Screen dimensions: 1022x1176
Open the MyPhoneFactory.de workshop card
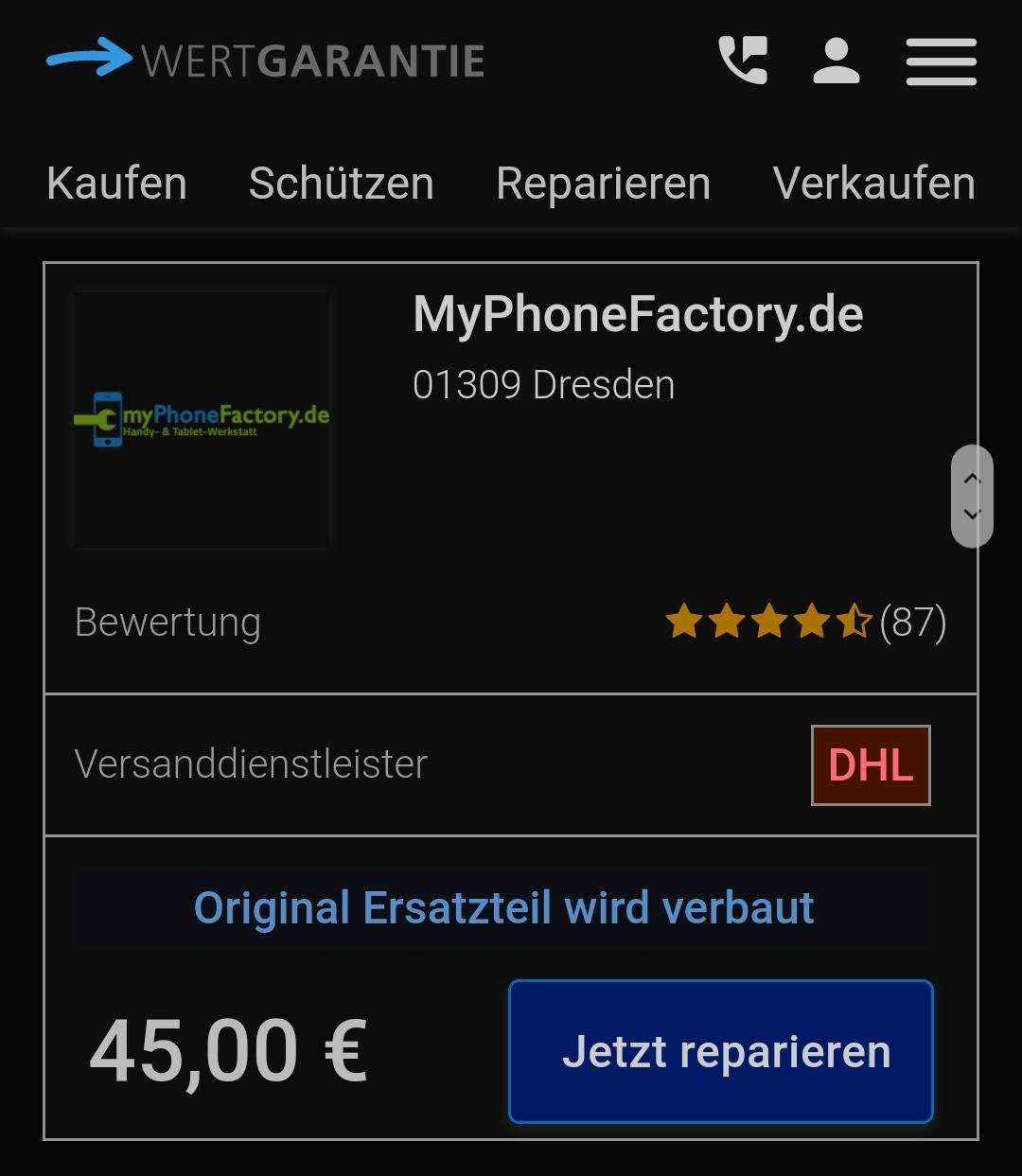point(638,315)
